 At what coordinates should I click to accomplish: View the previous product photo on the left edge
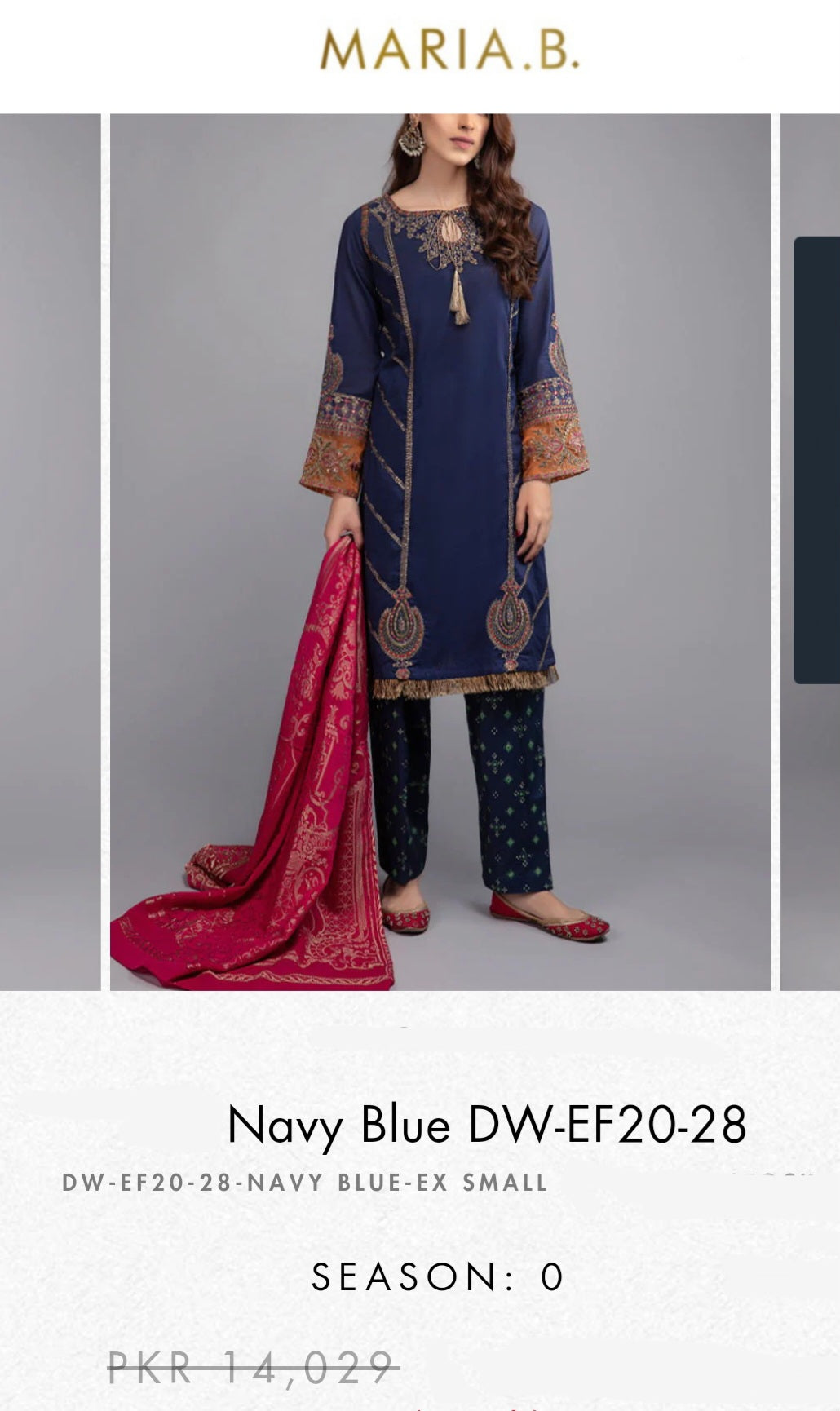tap(49, 551)
